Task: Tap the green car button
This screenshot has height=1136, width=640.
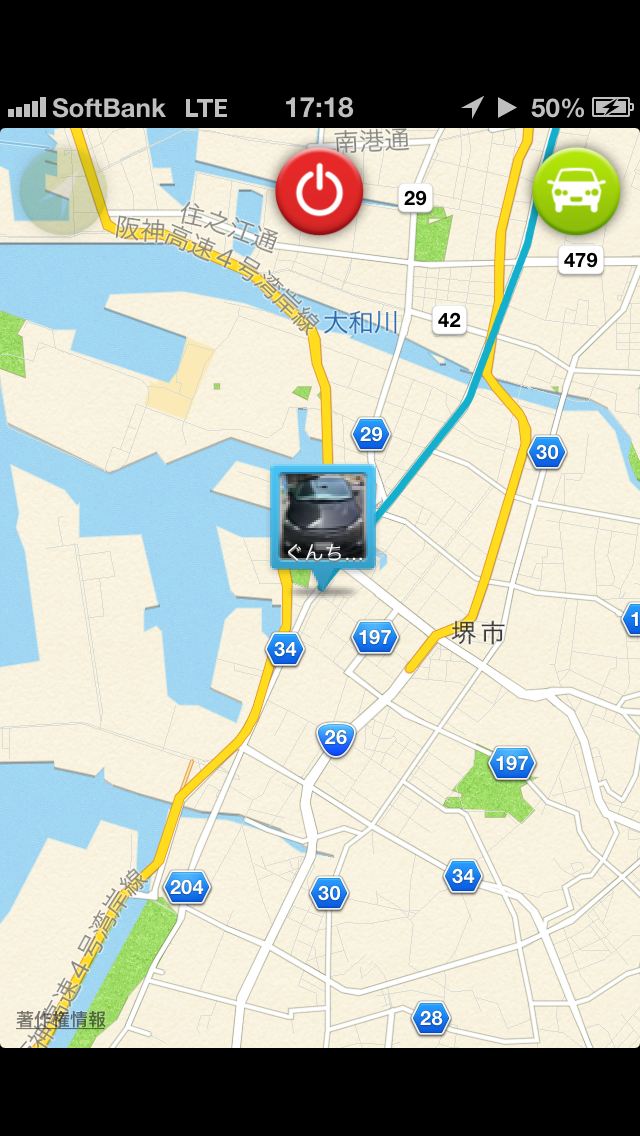Action: 576,191
